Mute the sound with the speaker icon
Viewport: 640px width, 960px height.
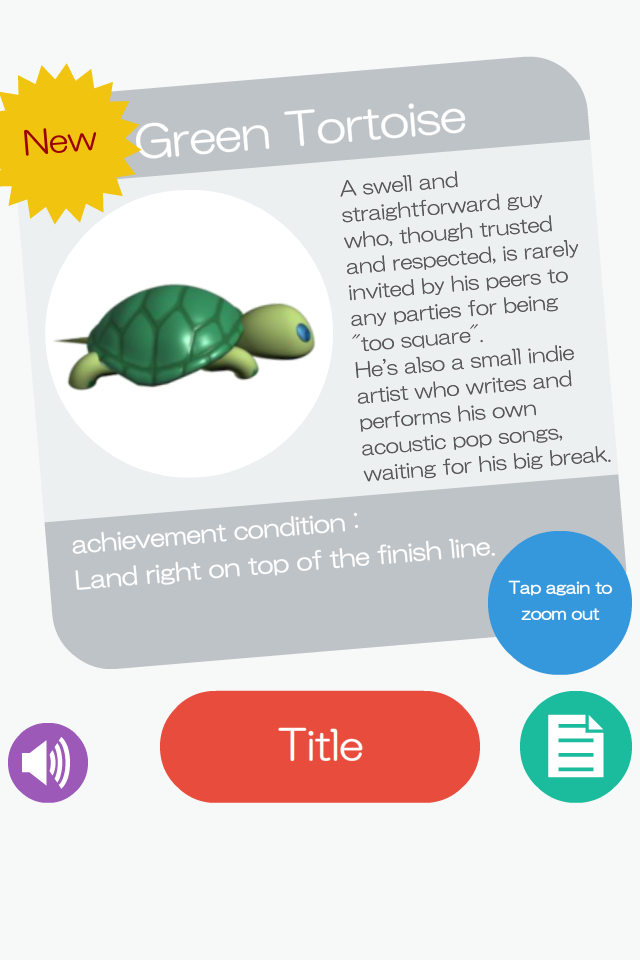[x=48, y=763]
